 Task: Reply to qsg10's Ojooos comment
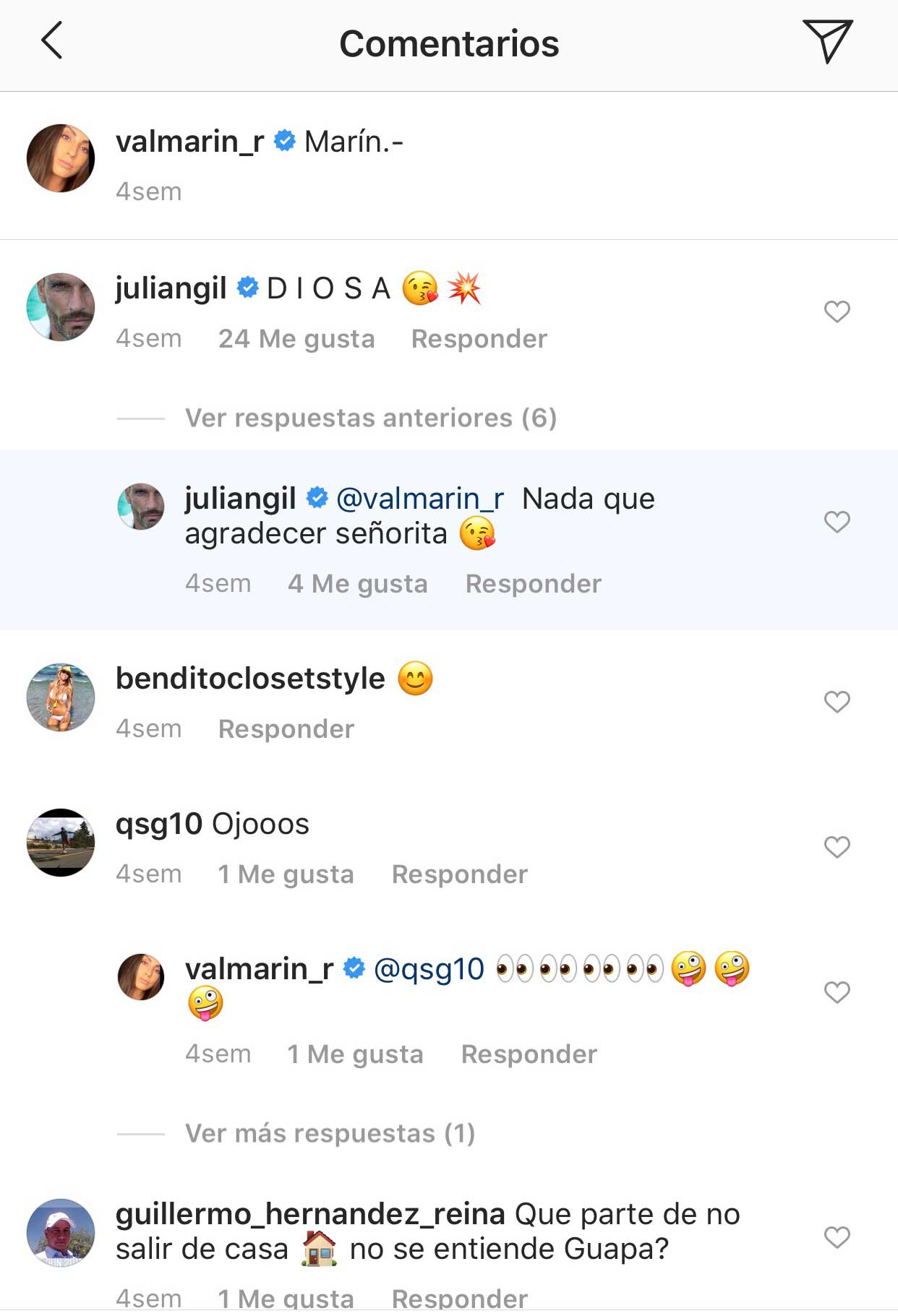click(459, 874)
